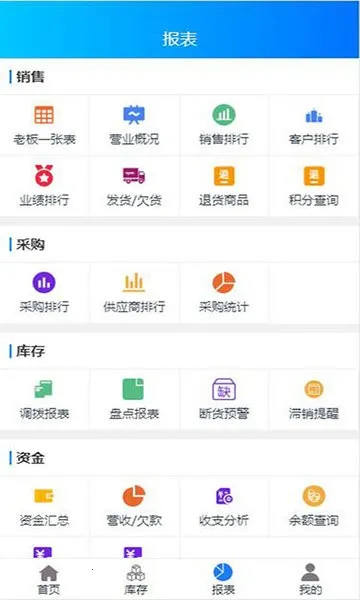
Task: Switch to the 首页 tab
Action: pos(49,580)
